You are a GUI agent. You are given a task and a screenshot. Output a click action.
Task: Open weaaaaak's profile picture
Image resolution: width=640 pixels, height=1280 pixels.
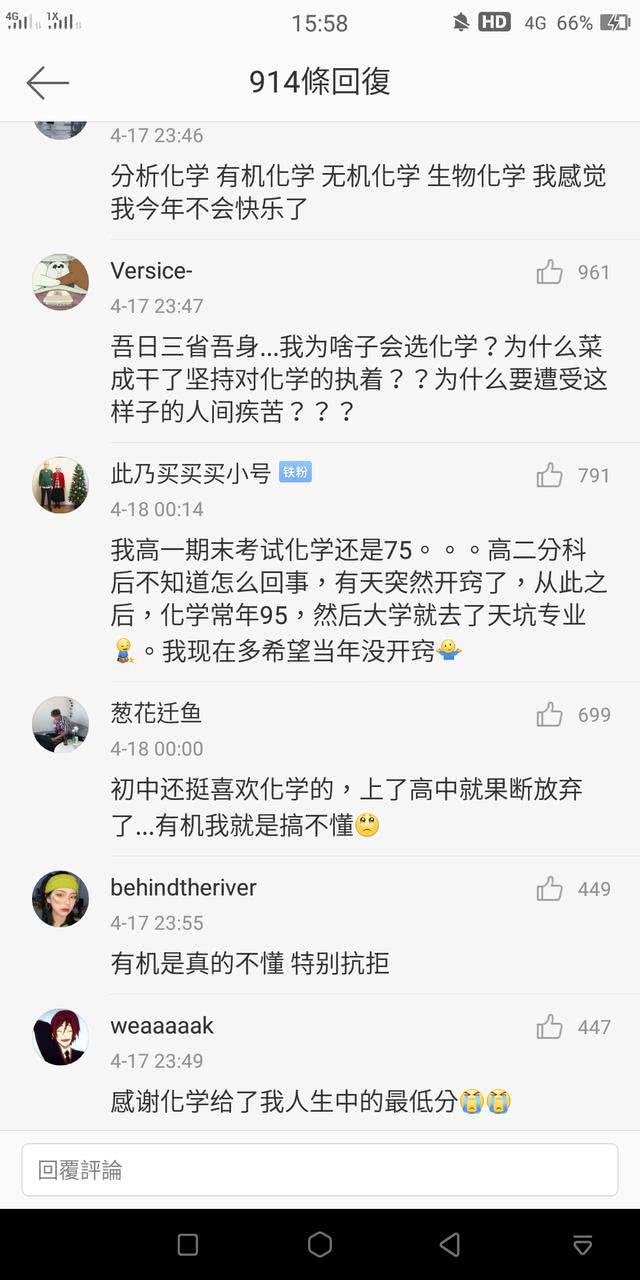pos(61,1037)
